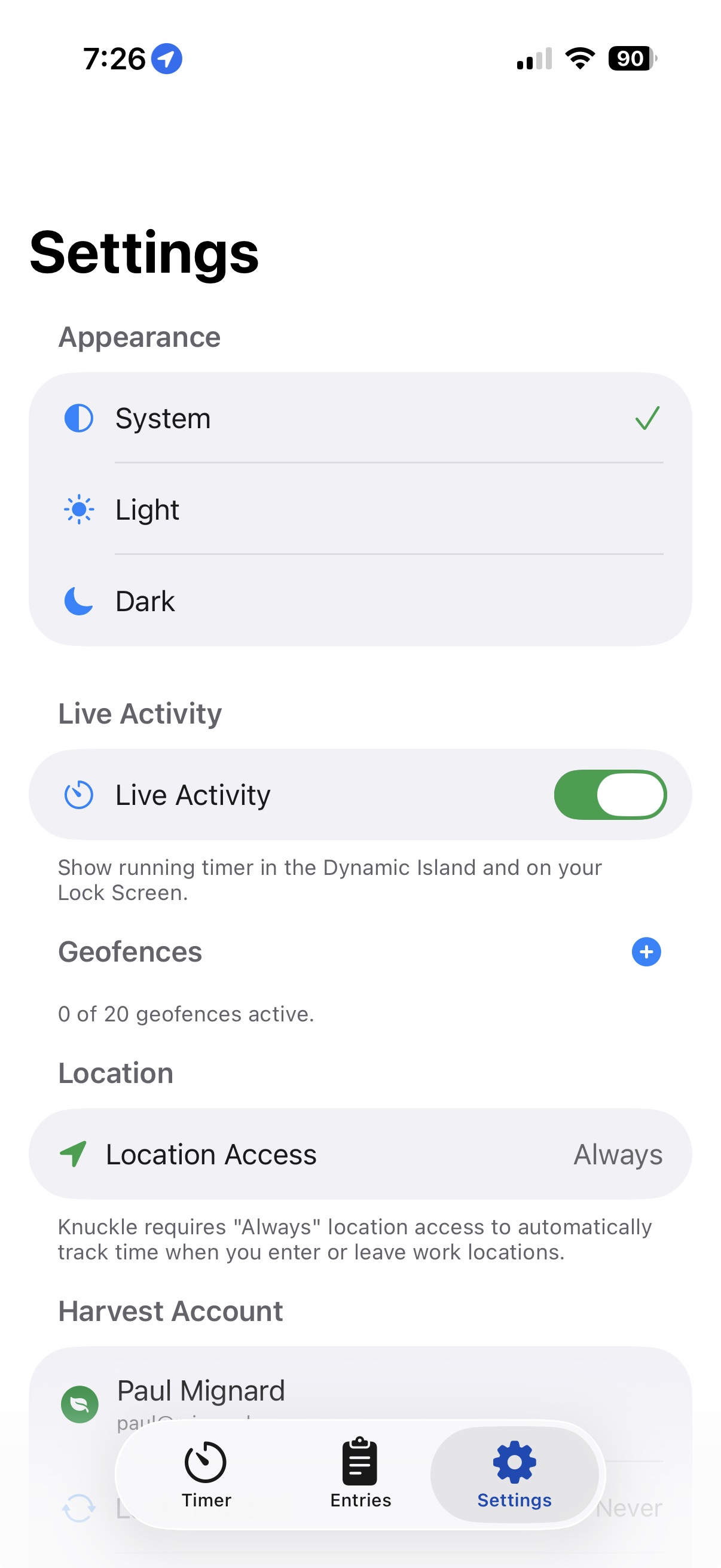Image resolution: width=721 pixels, height=1568 pixels.
Task: Tap the sun icon next to Light
Action: click(78, 510)
